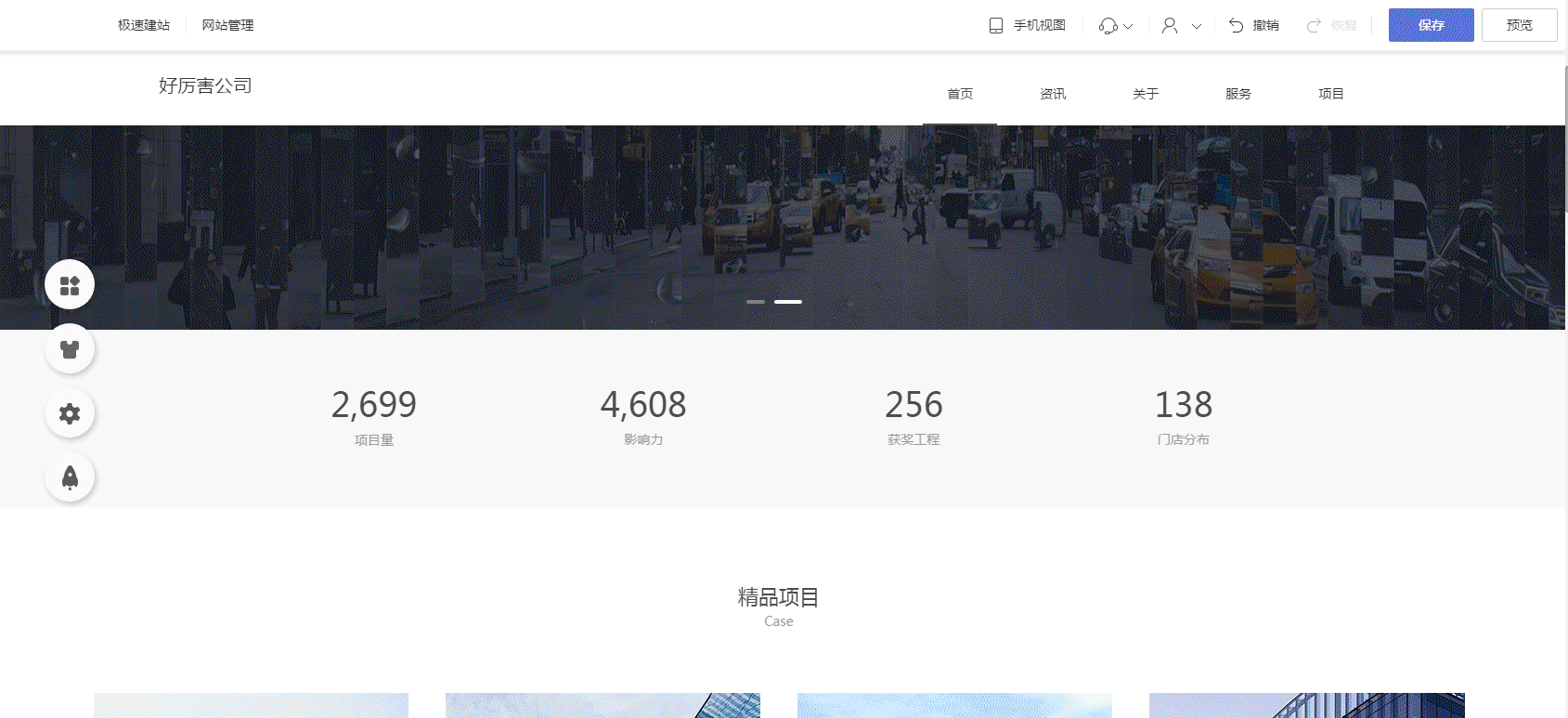Expand the user account dropdown
1568x718 pixels.
coord(1181,26)
